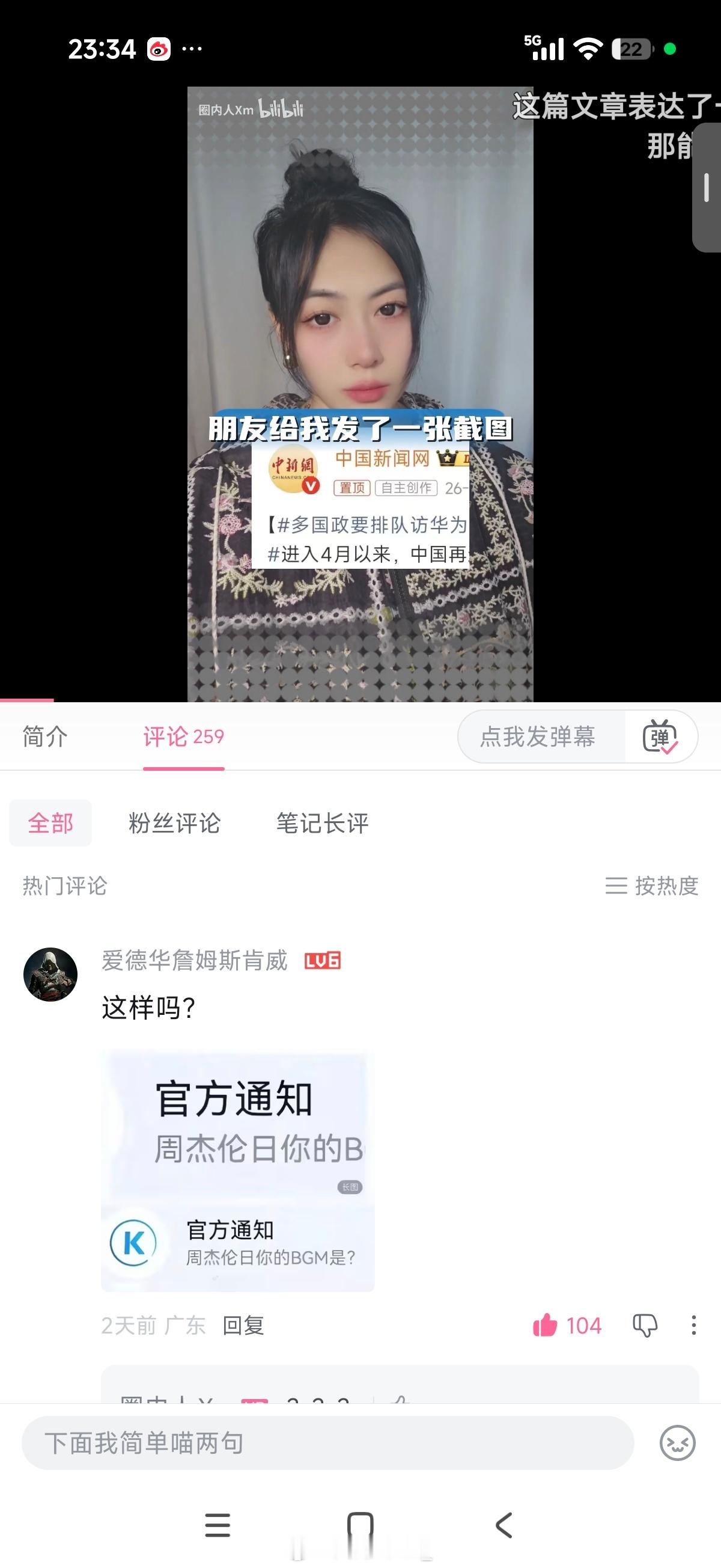721x1568 pixels.
Task: Enable the 笔记长评 filter
Action: point(321,824)
